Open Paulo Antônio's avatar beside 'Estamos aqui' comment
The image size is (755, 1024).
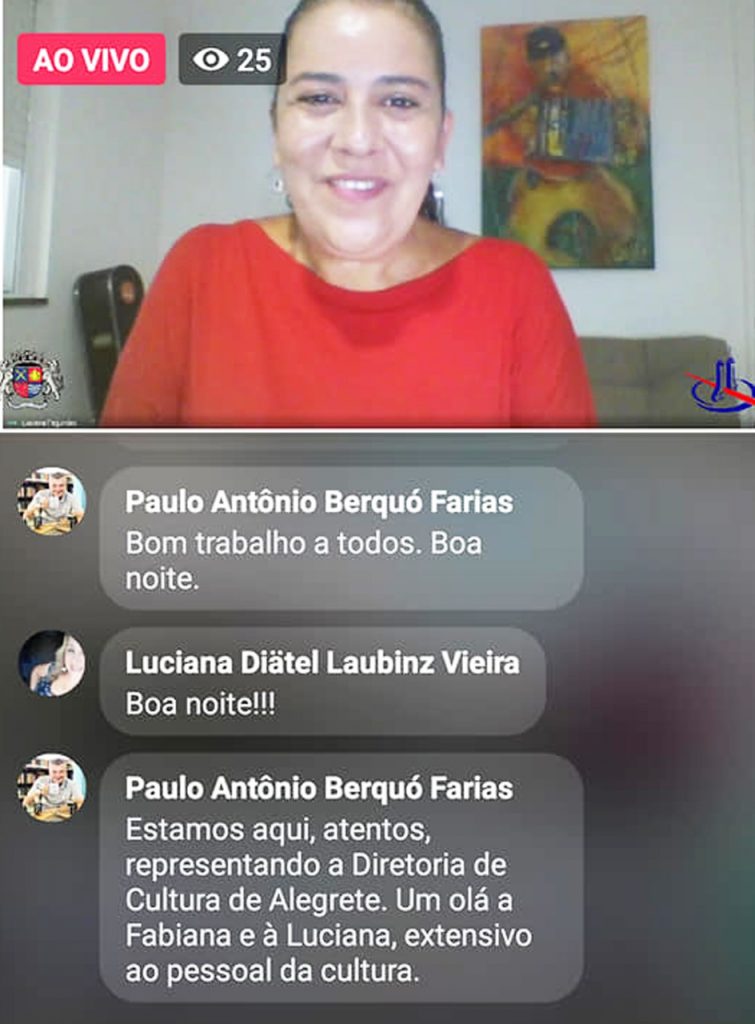click(52, 788)
